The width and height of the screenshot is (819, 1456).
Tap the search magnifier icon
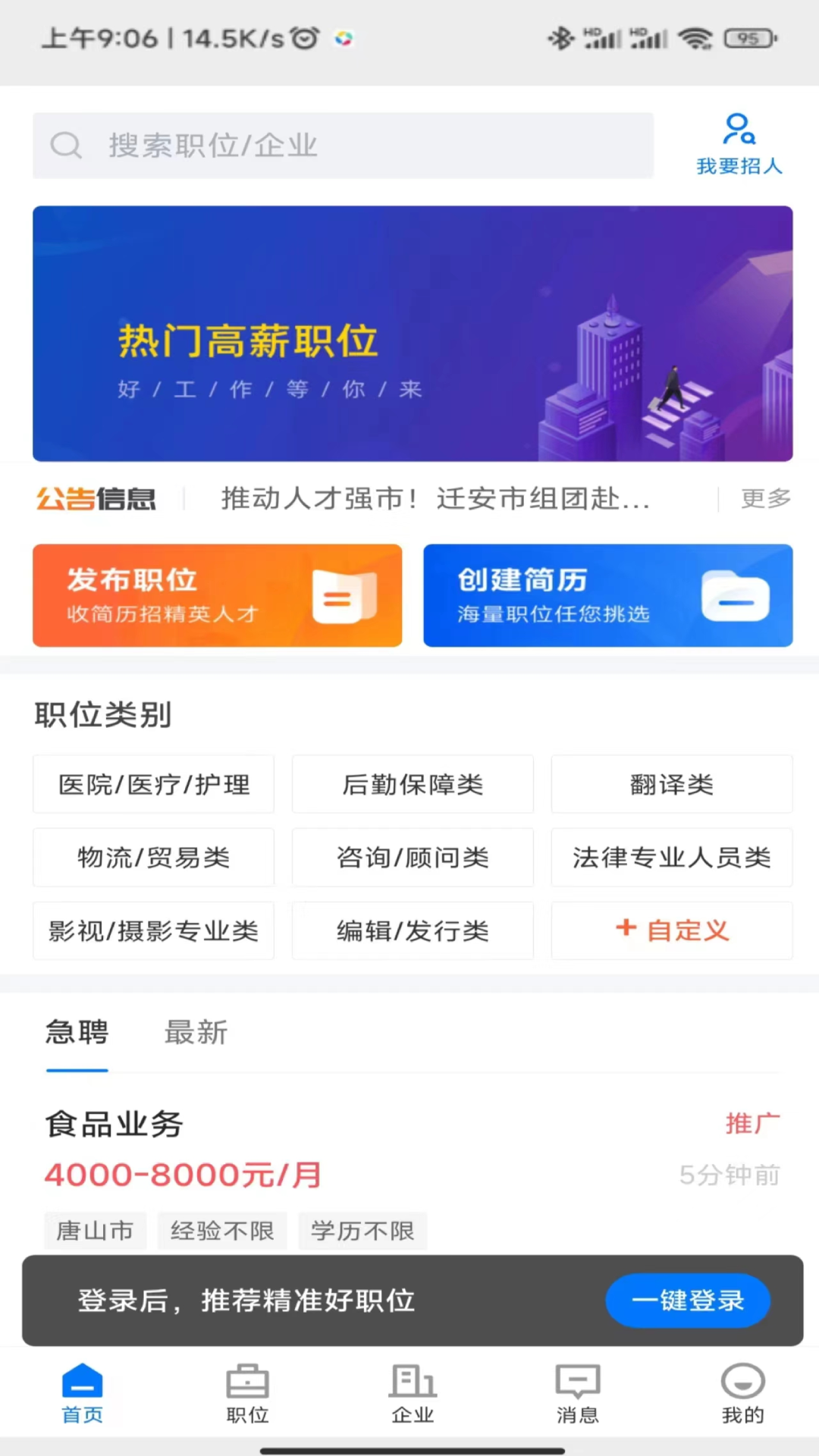click(x=67, y=146)
